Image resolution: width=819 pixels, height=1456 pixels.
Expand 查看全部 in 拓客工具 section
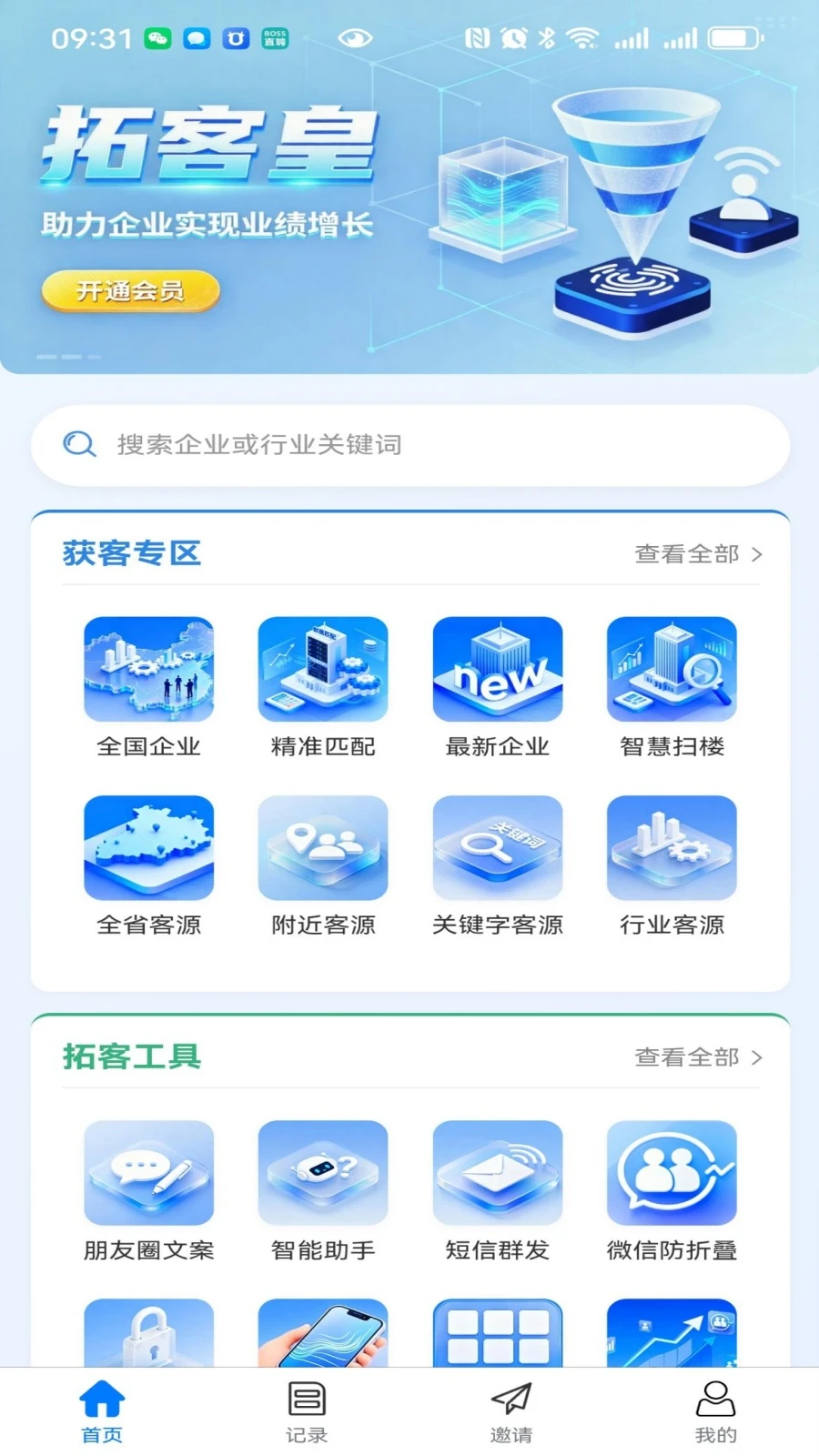[697, 1058]
